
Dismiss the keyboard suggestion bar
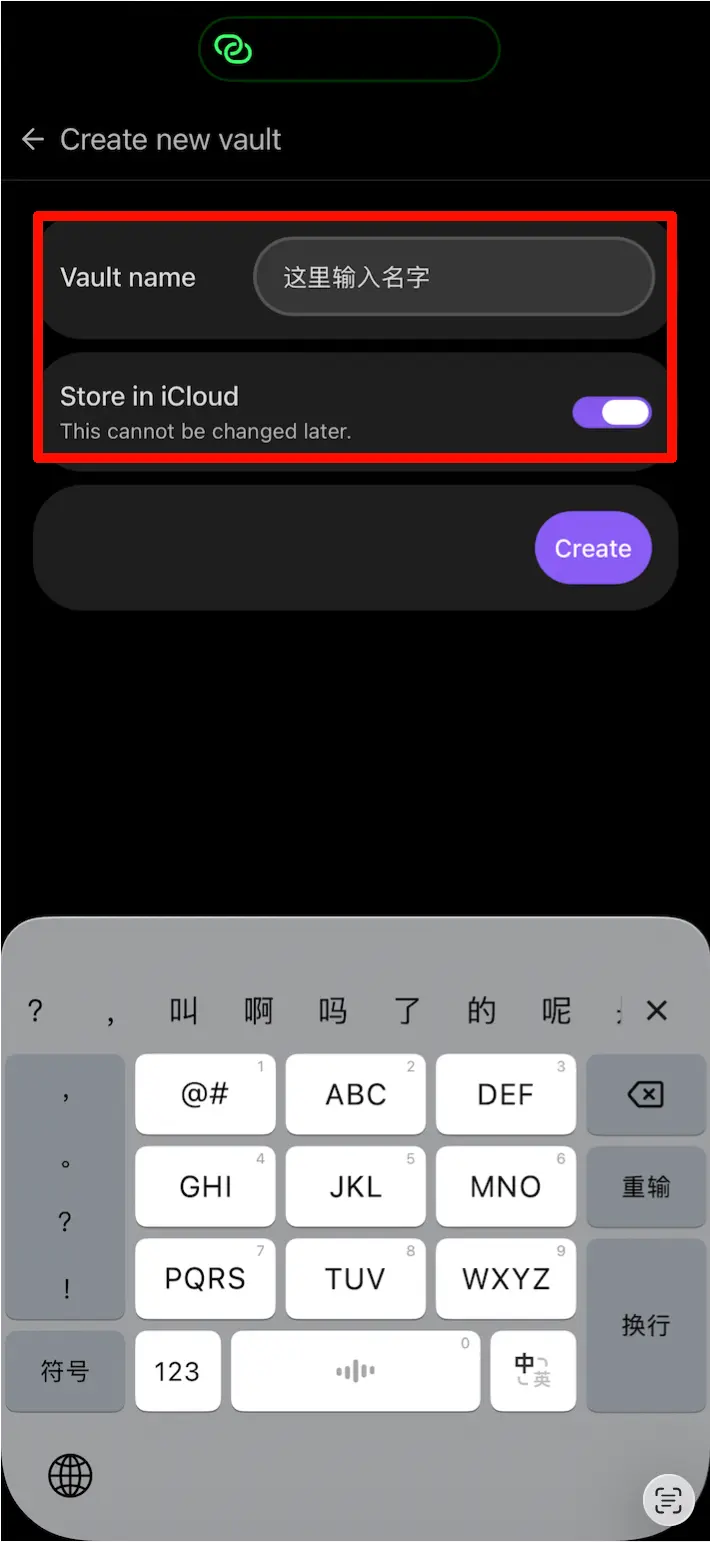tap(656, 1011)
